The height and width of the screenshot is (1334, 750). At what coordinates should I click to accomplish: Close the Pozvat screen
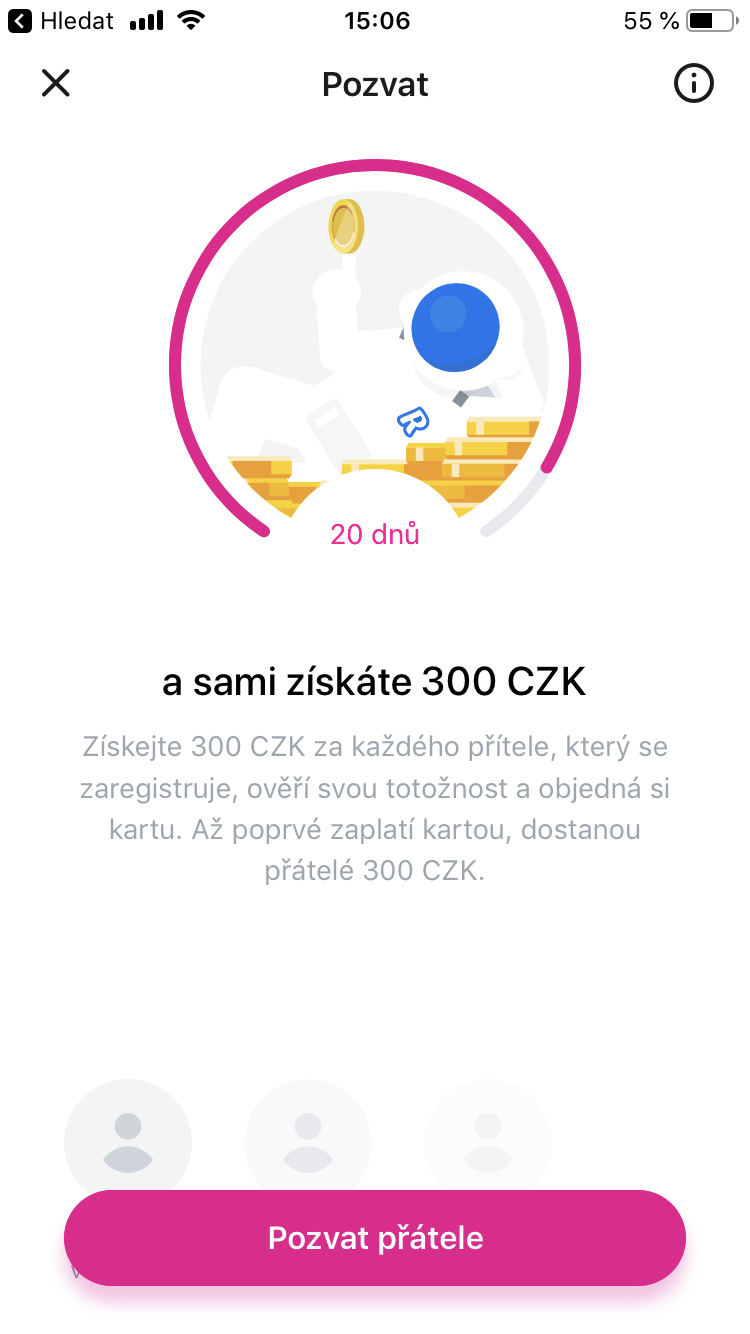pos(56,83)
